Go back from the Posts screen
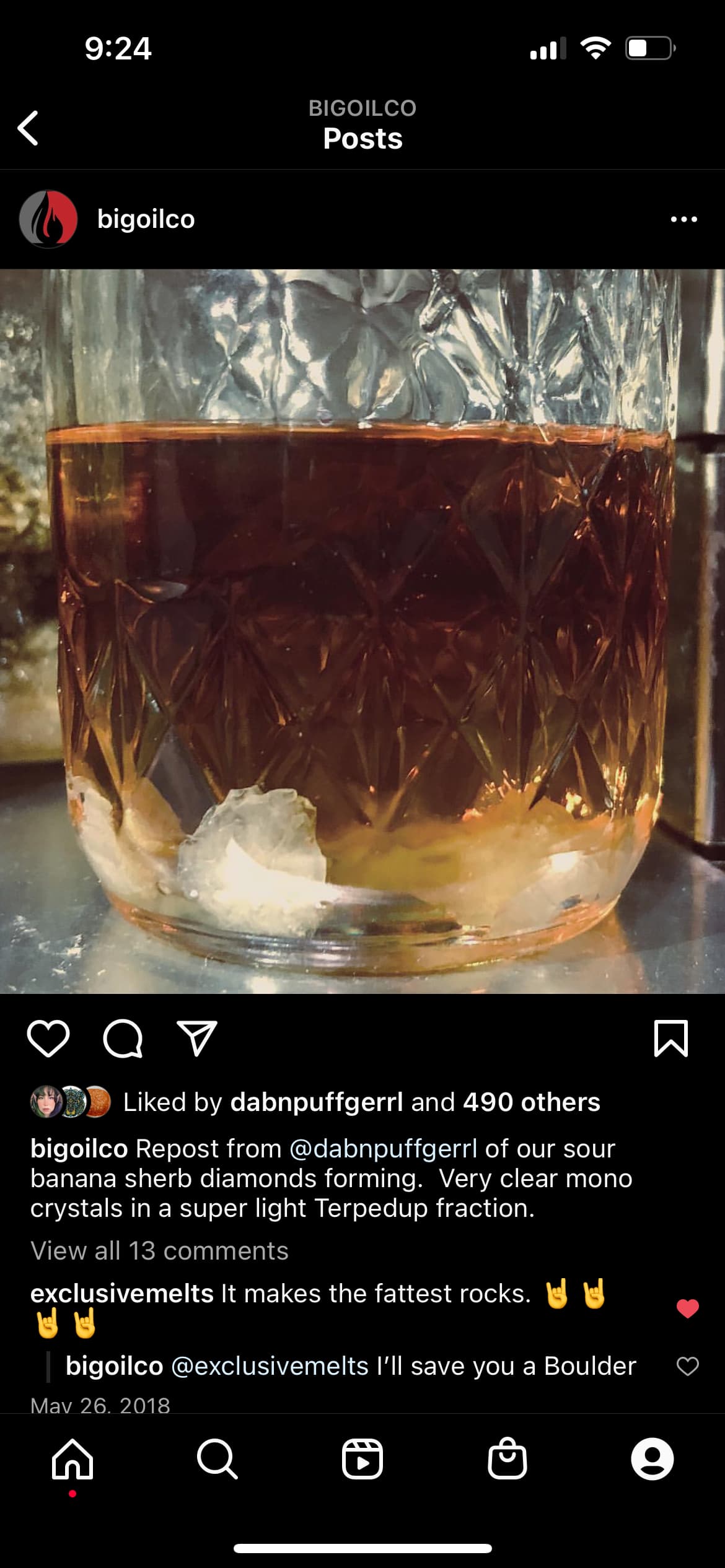Screen dimensions: 725x1568 coord(29,128)
